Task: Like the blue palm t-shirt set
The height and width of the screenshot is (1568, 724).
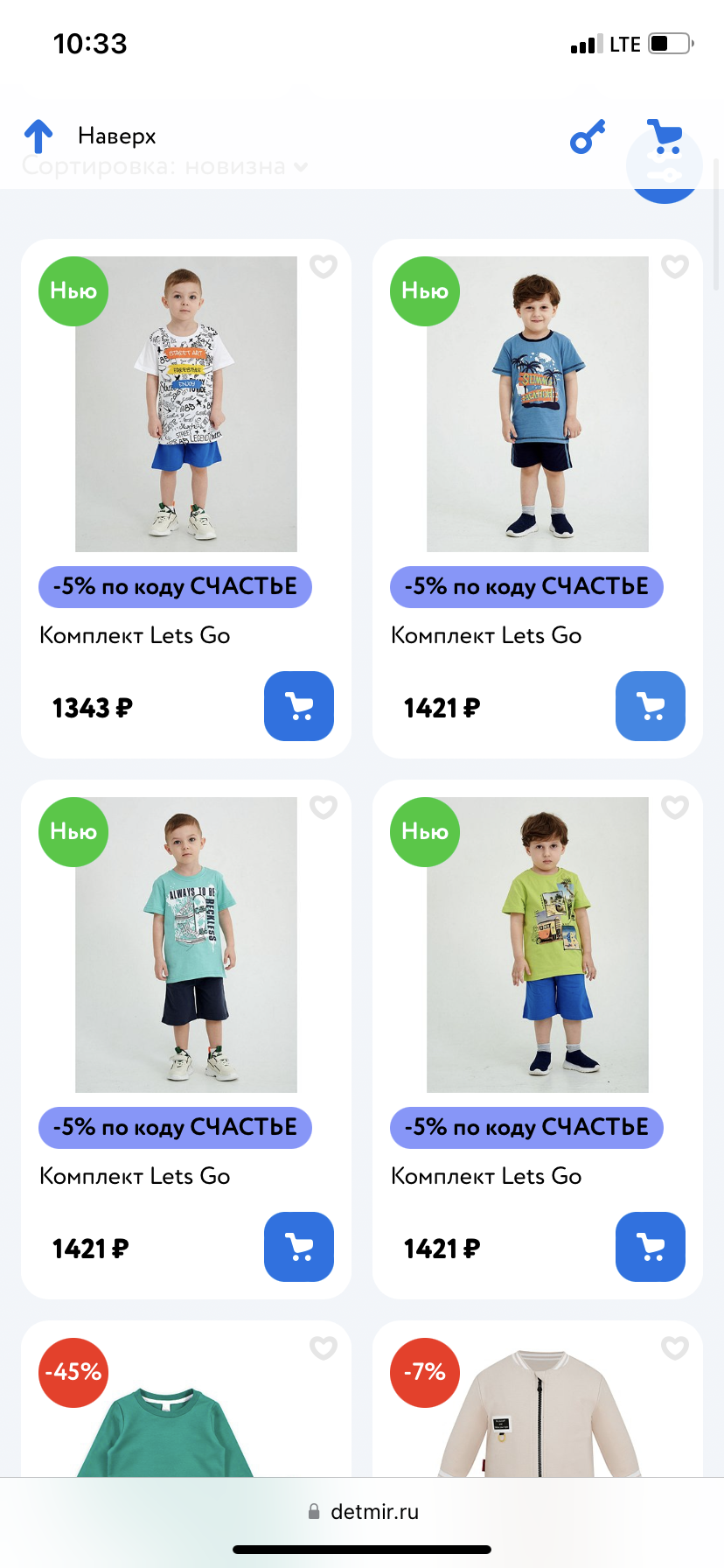Action: pyautogui.click(x=674, y=266)
